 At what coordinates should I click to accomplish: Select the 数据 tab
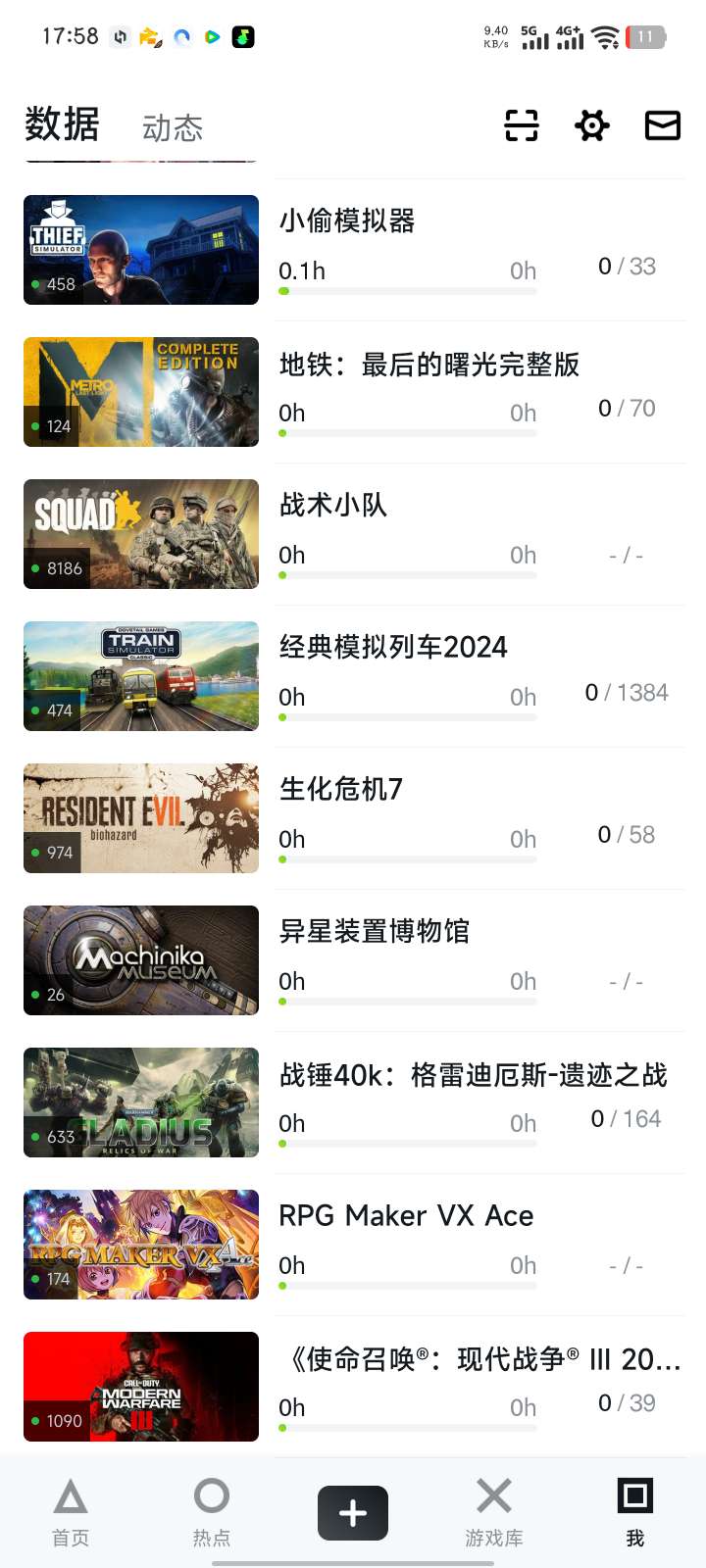[x=62, y=125]
